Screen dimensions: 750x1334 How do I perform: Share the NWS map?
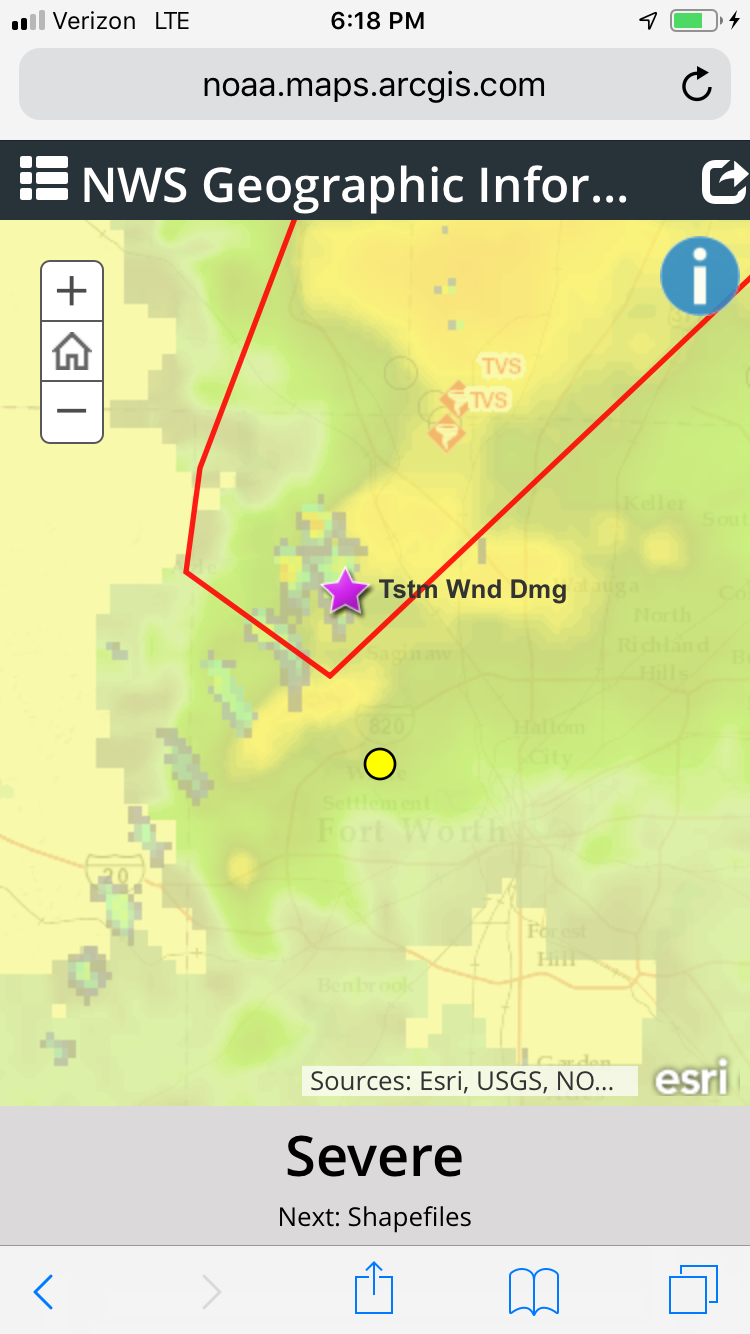click(724, 181)
